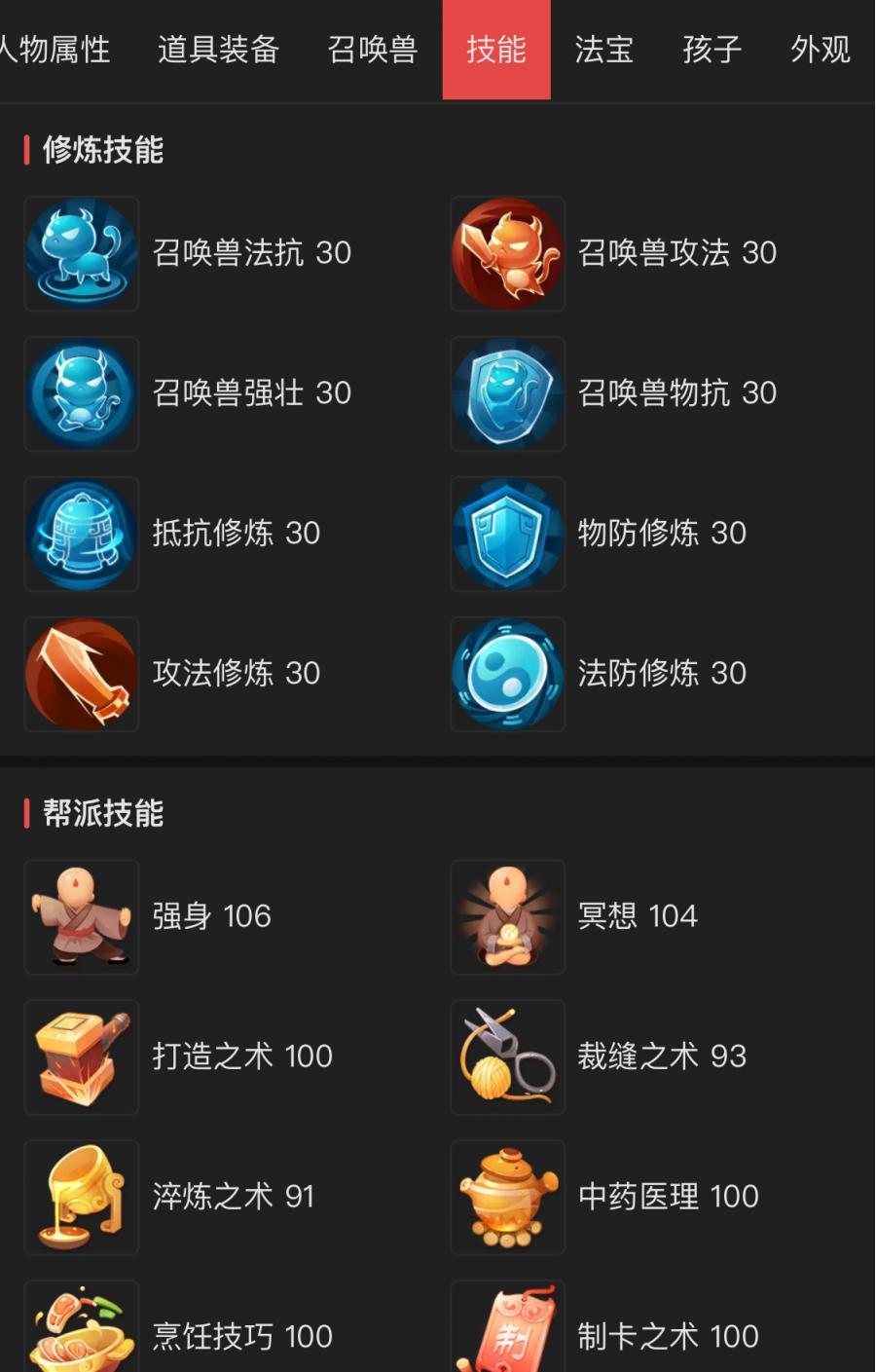Tap the 召唤兽攻法 skill icon
The image size is (876, 1372).
[x=507, y=254]
